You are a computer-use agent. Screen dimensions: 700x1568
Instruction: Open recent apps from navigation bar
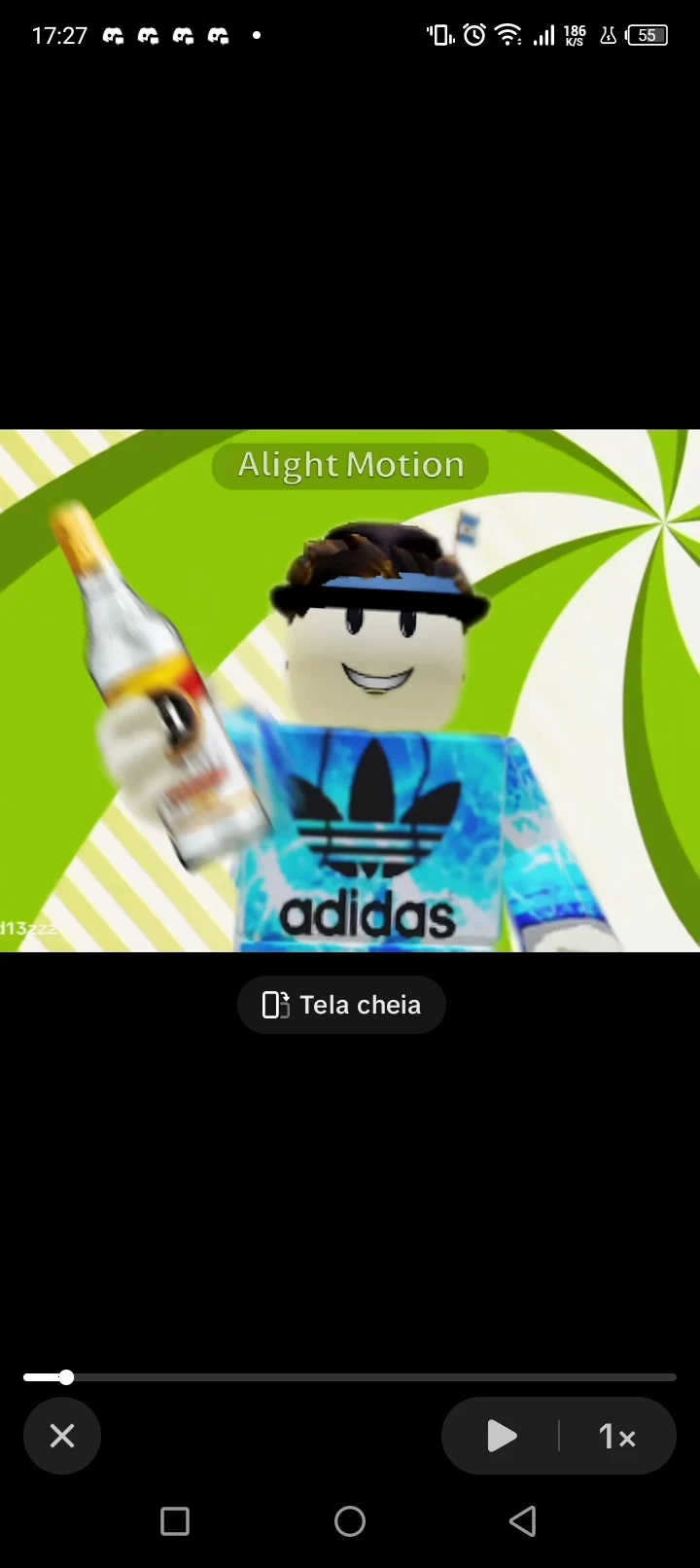pos(175,1521)
